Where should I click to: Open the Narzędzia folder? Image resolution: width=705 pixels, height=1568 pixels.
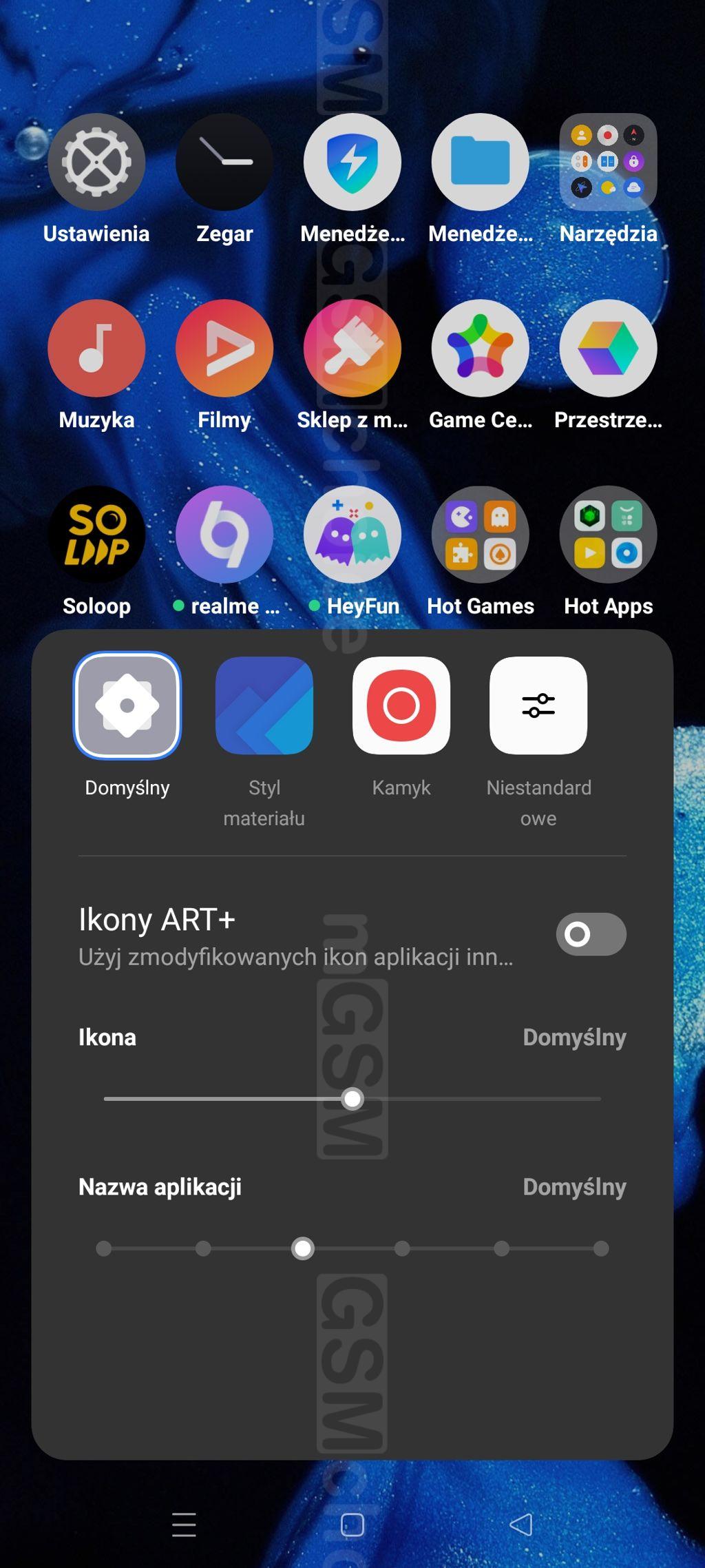(x=608, y=163)
